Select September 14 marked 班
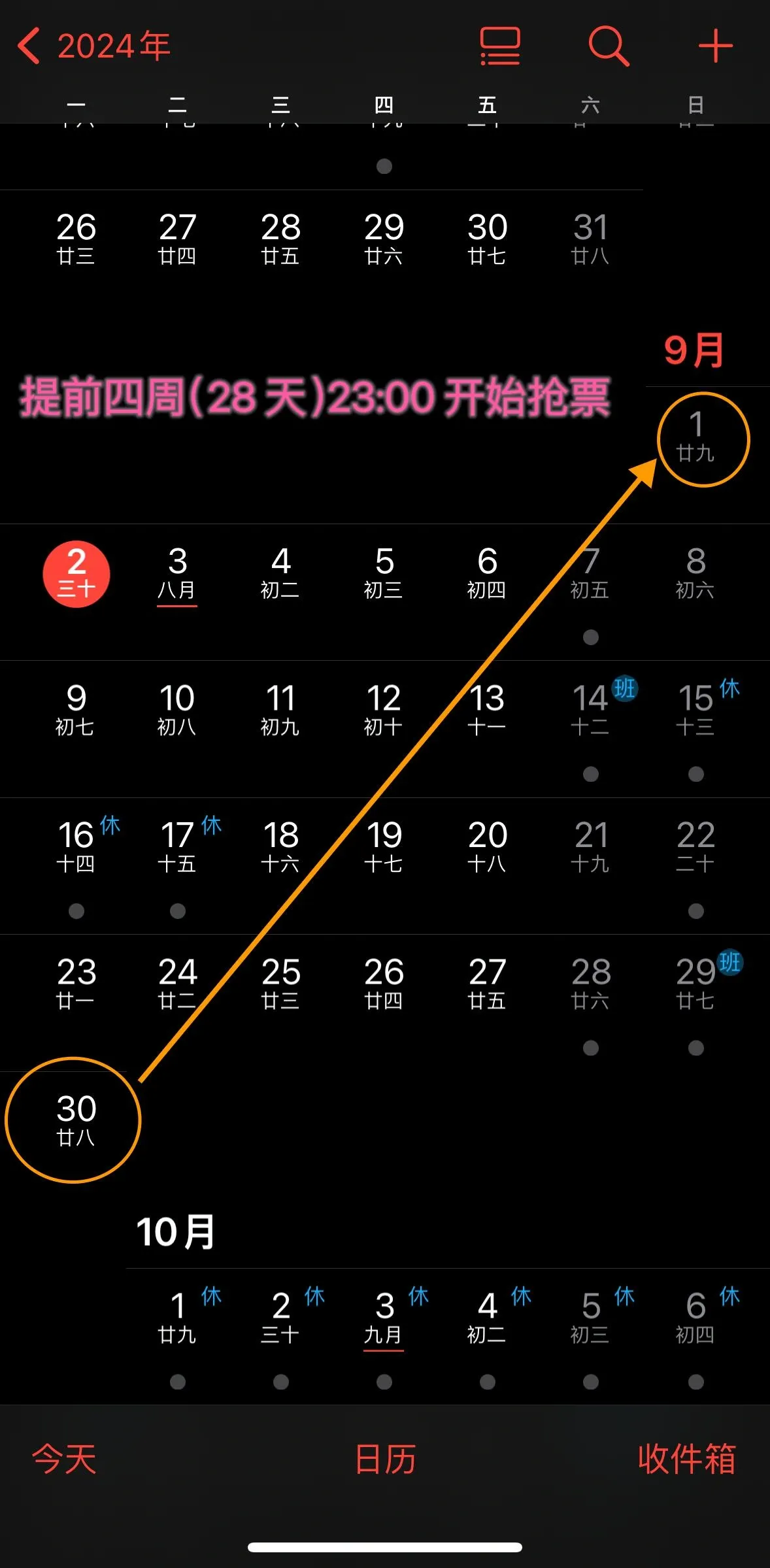 [x=591, y=709]
